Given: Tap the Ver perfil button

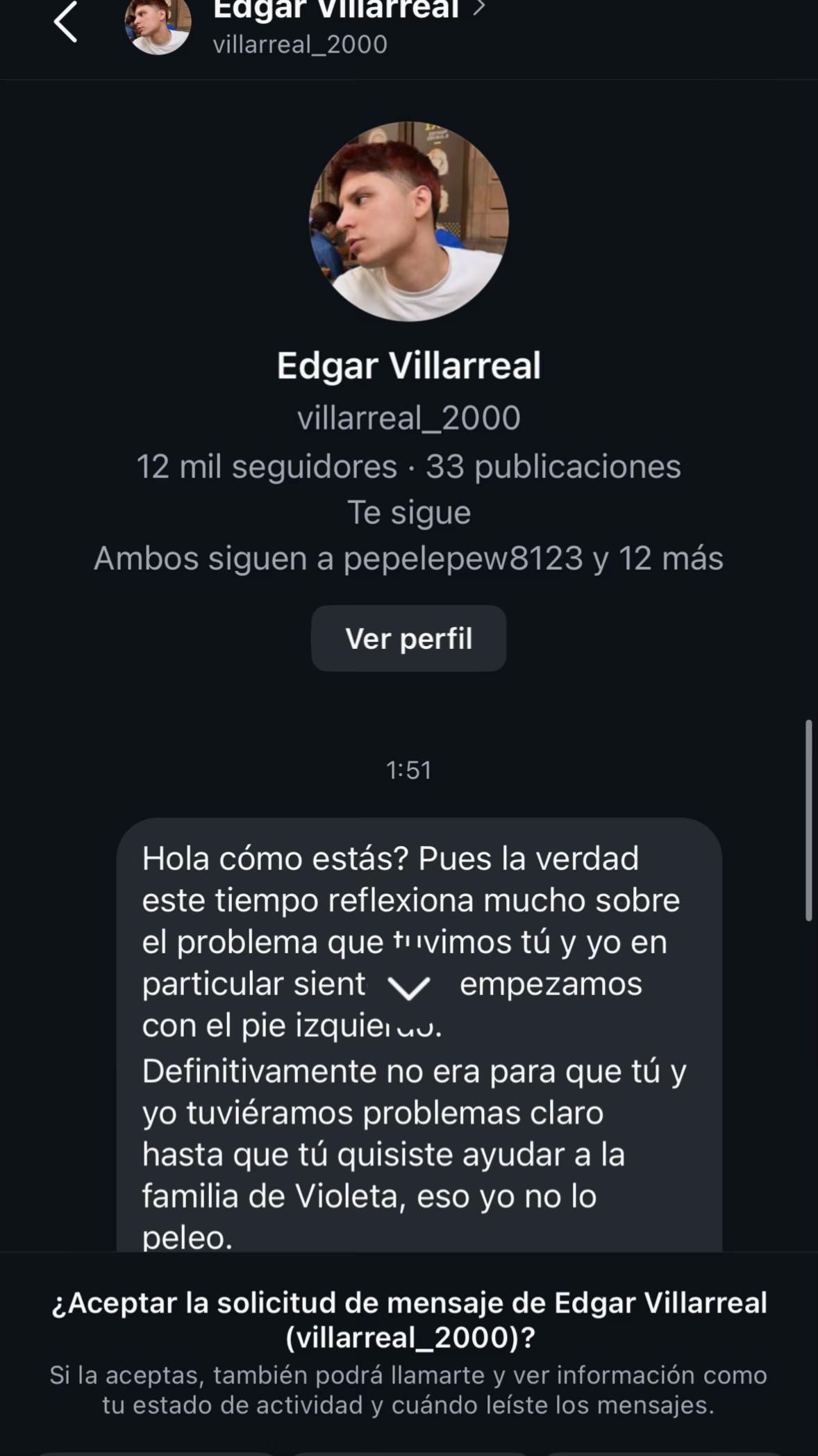Looking at the screenshot, I should pyautogui.click(x=408, y=638).
